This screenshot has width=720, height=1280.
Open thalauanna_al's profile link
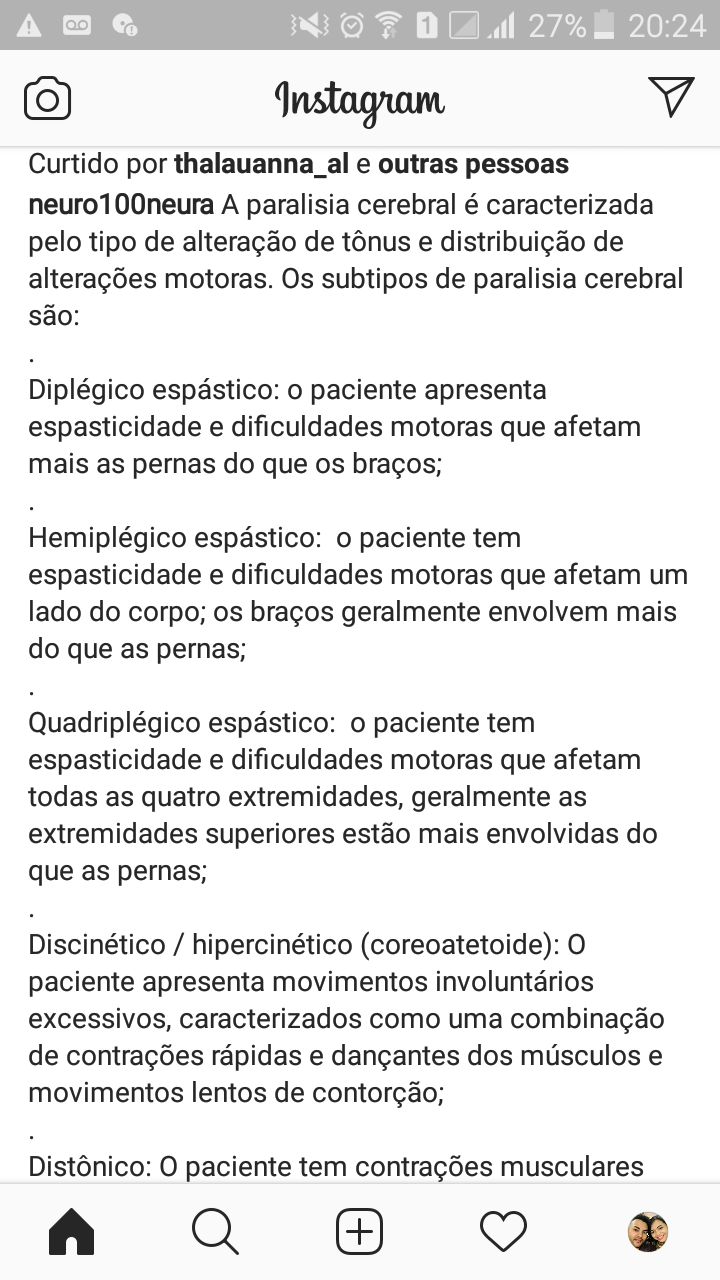(259, 164)
